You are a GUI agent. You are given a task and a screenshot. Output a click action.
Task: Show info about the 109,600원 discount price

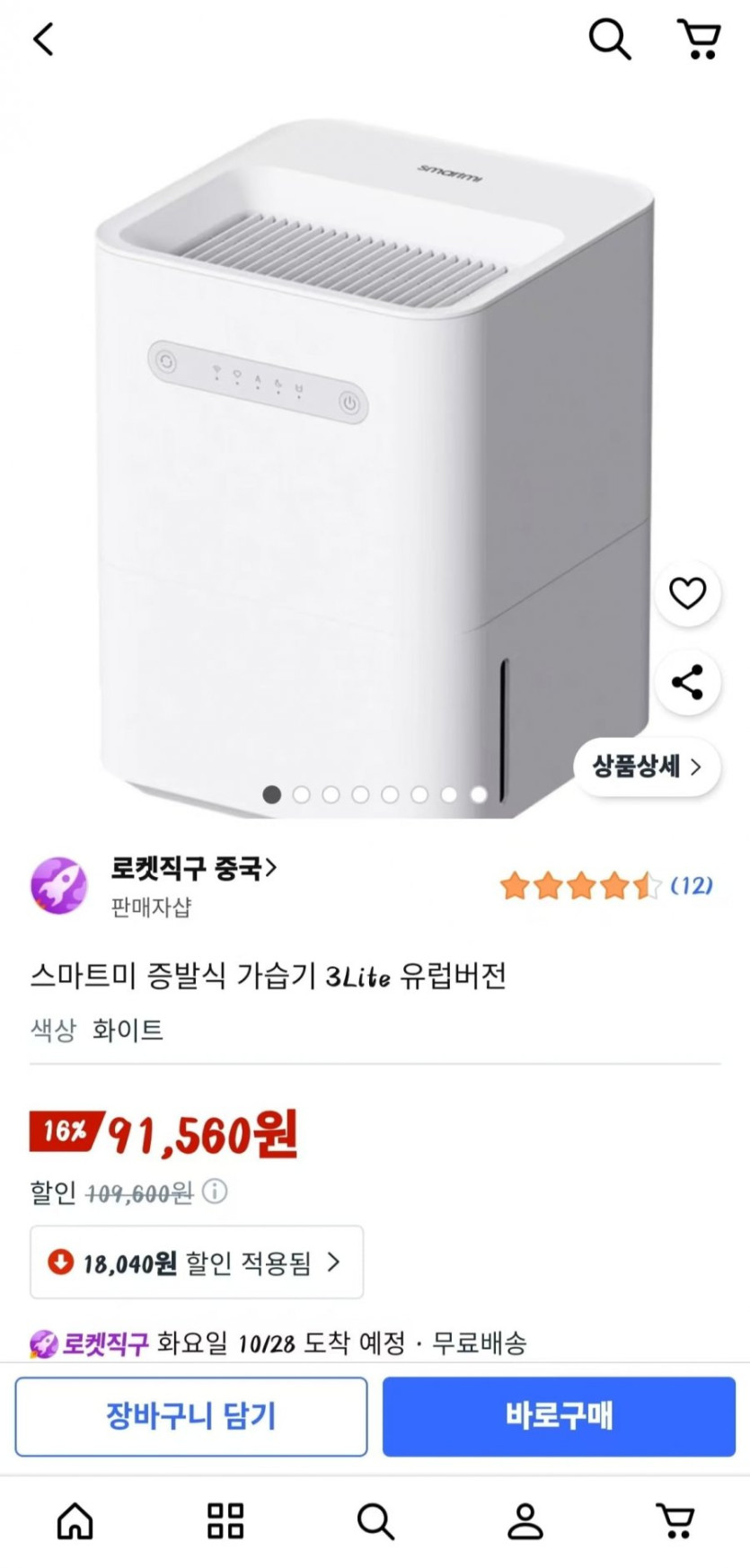point(215,1192)
